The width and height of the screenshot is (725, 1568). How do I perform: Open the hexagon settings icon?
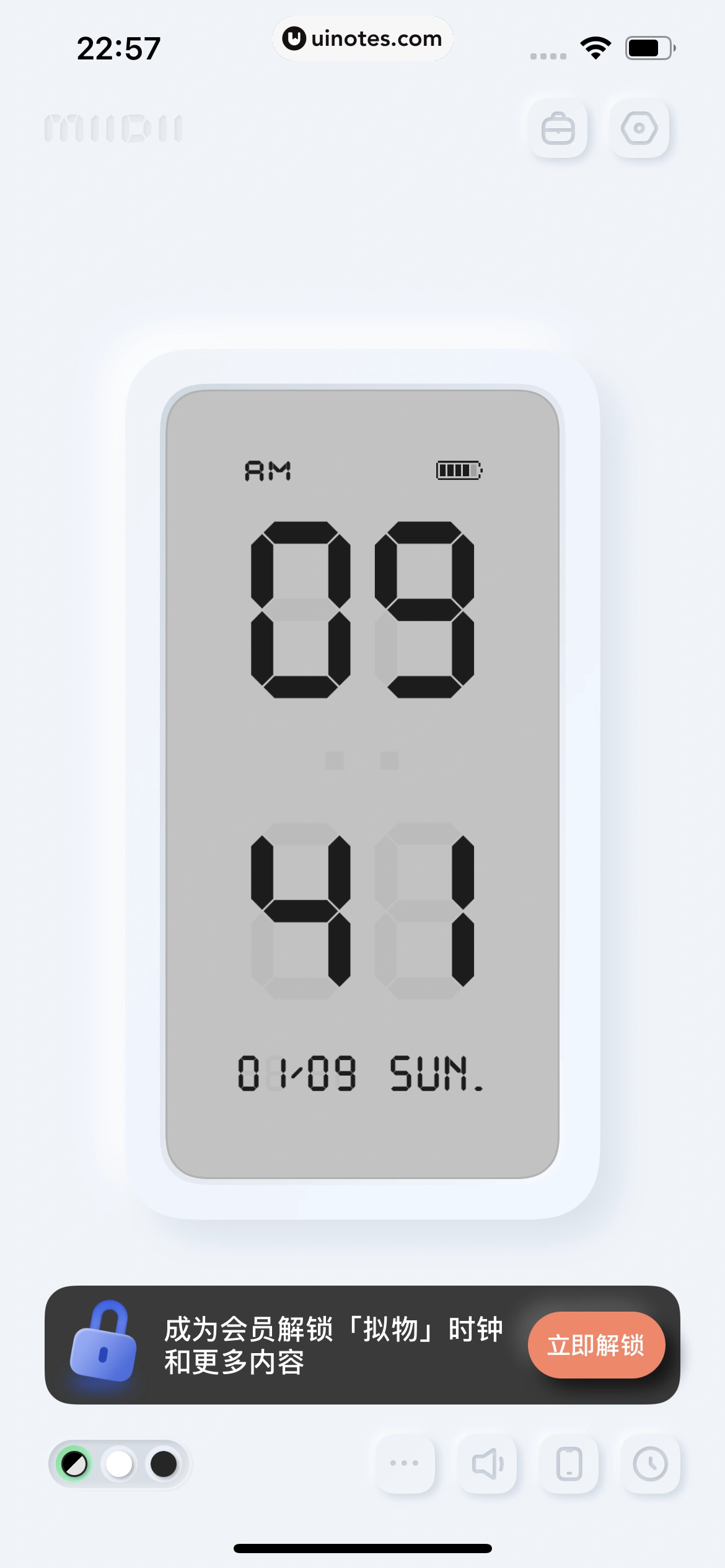click(639, 128)
